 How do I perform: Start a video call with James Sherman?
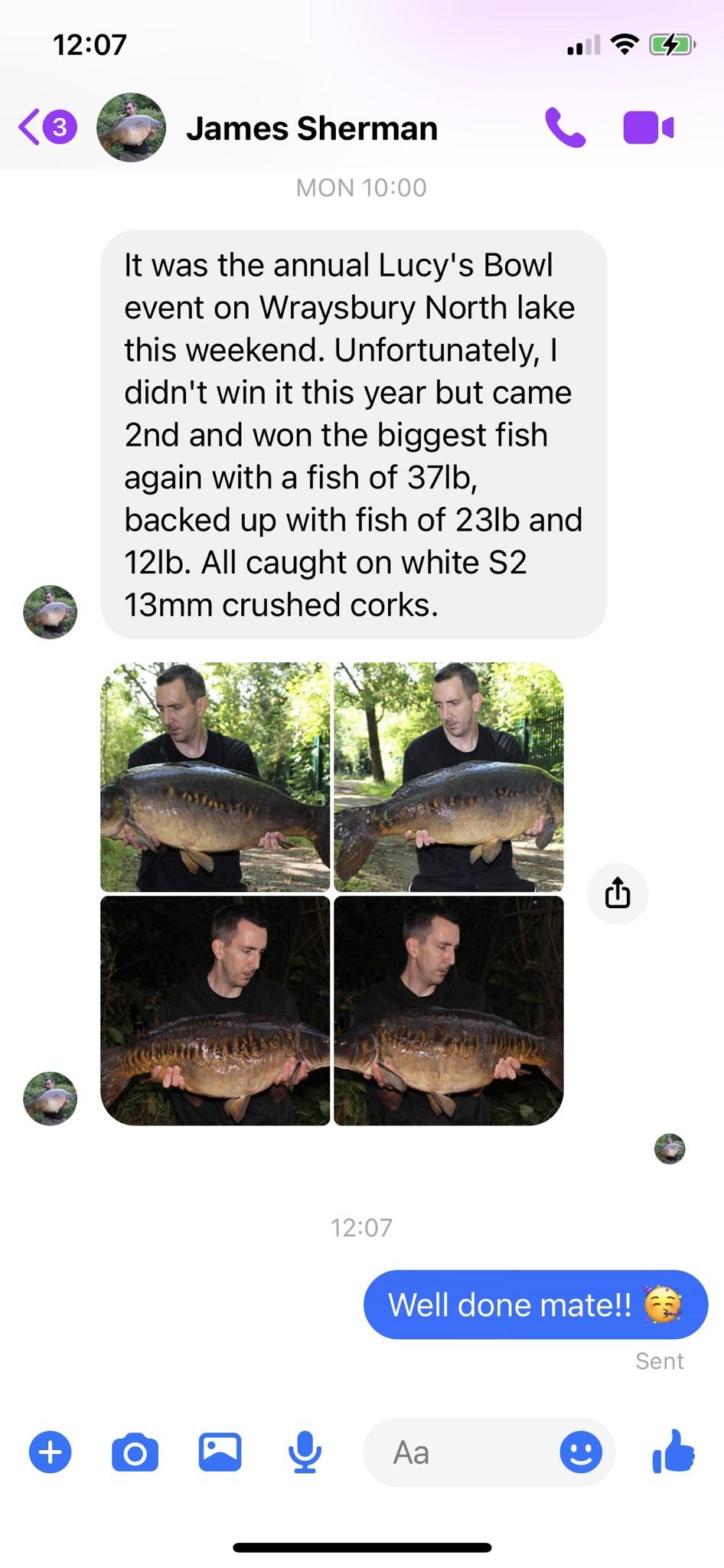(x=648, y=128)
